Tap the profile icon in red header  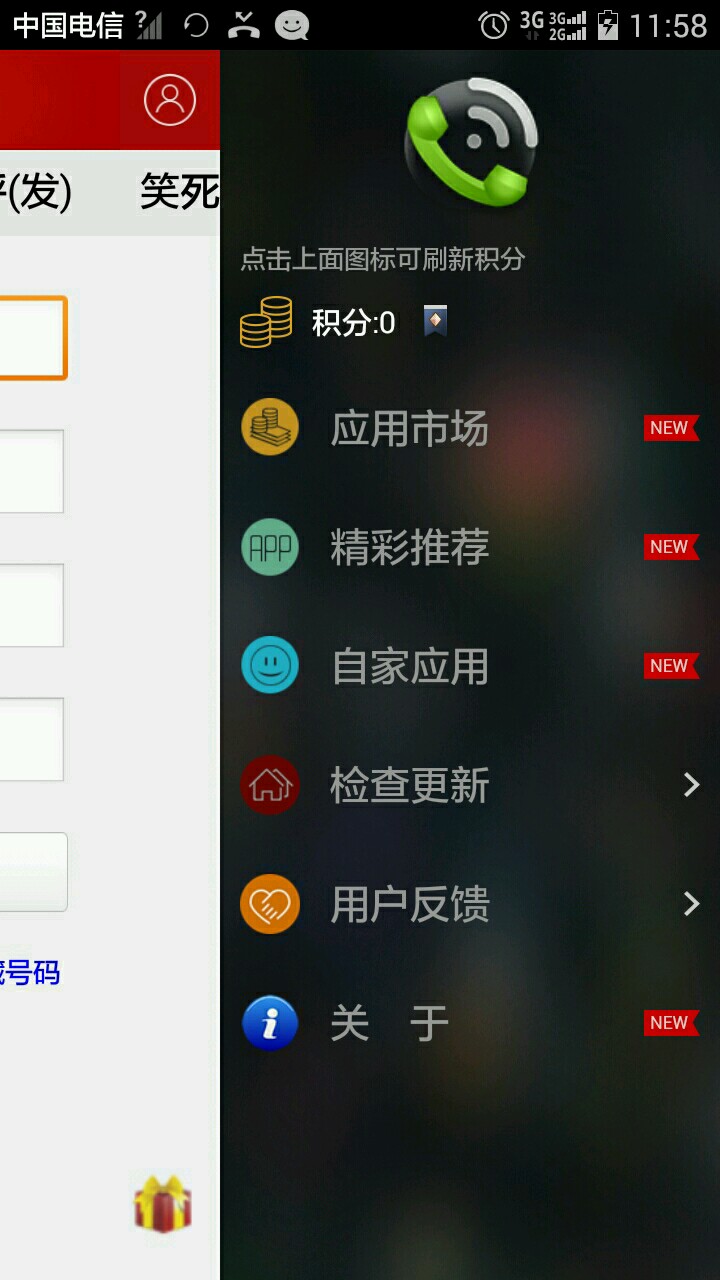pyautogui.click(x=170, y=100)
